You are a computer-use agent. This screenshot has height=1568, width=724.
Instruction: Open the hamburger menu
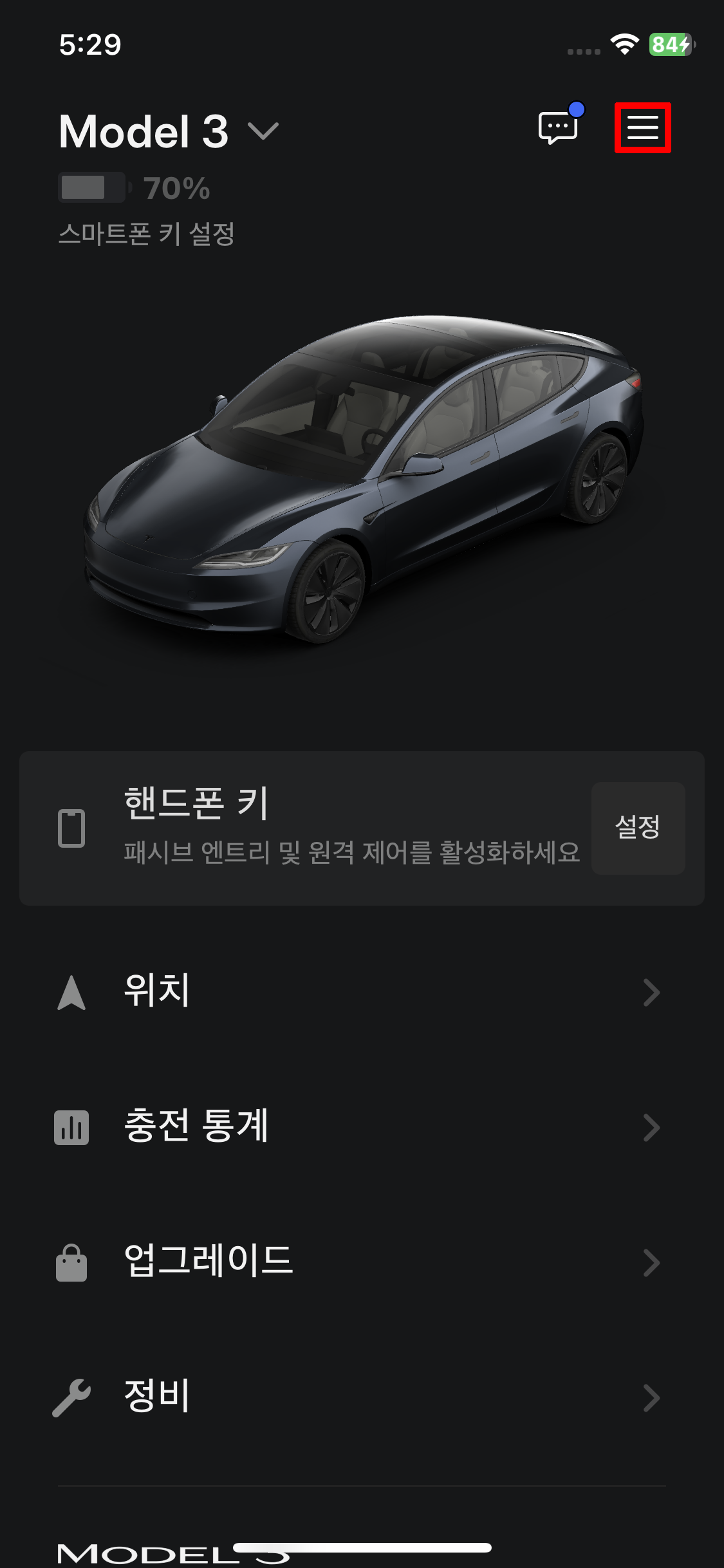(x=642, y=127)
